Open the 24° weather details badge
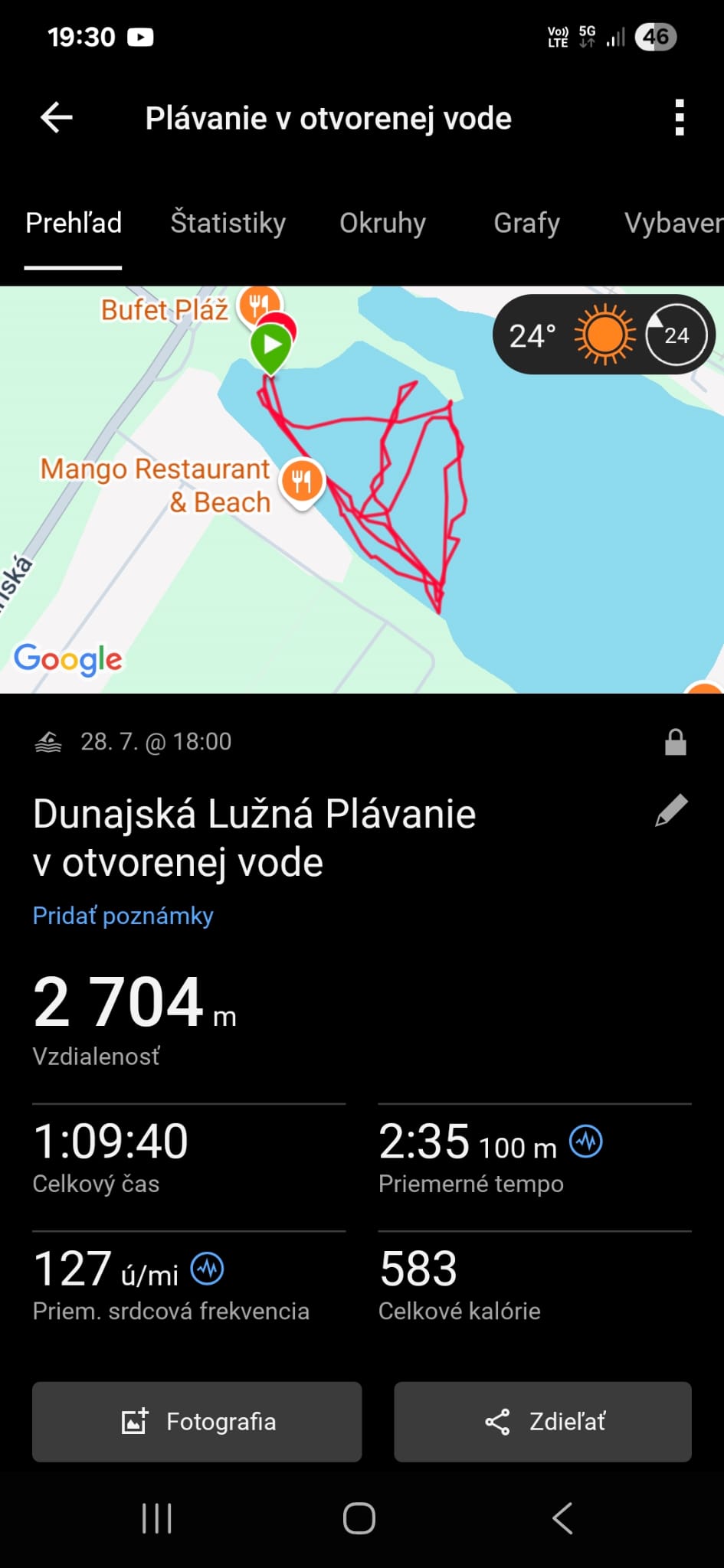Screen dimensions: 724x1568 (603, 335)
